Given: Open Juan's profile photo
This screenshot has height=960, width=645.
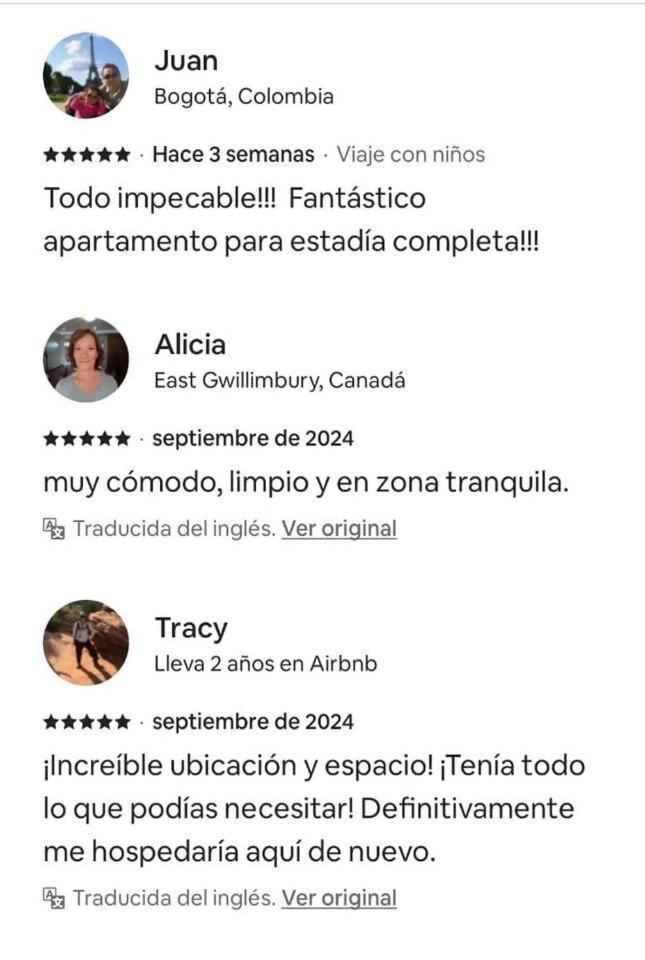Looking at the screenshot, I should [x=86, y=76].
